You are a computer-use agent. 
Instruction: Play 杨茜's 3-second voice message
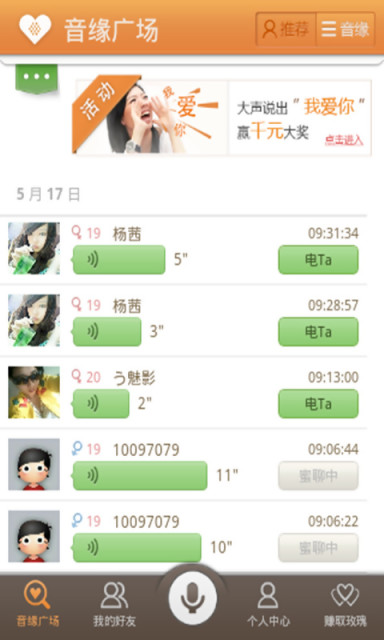pos(107,331)
